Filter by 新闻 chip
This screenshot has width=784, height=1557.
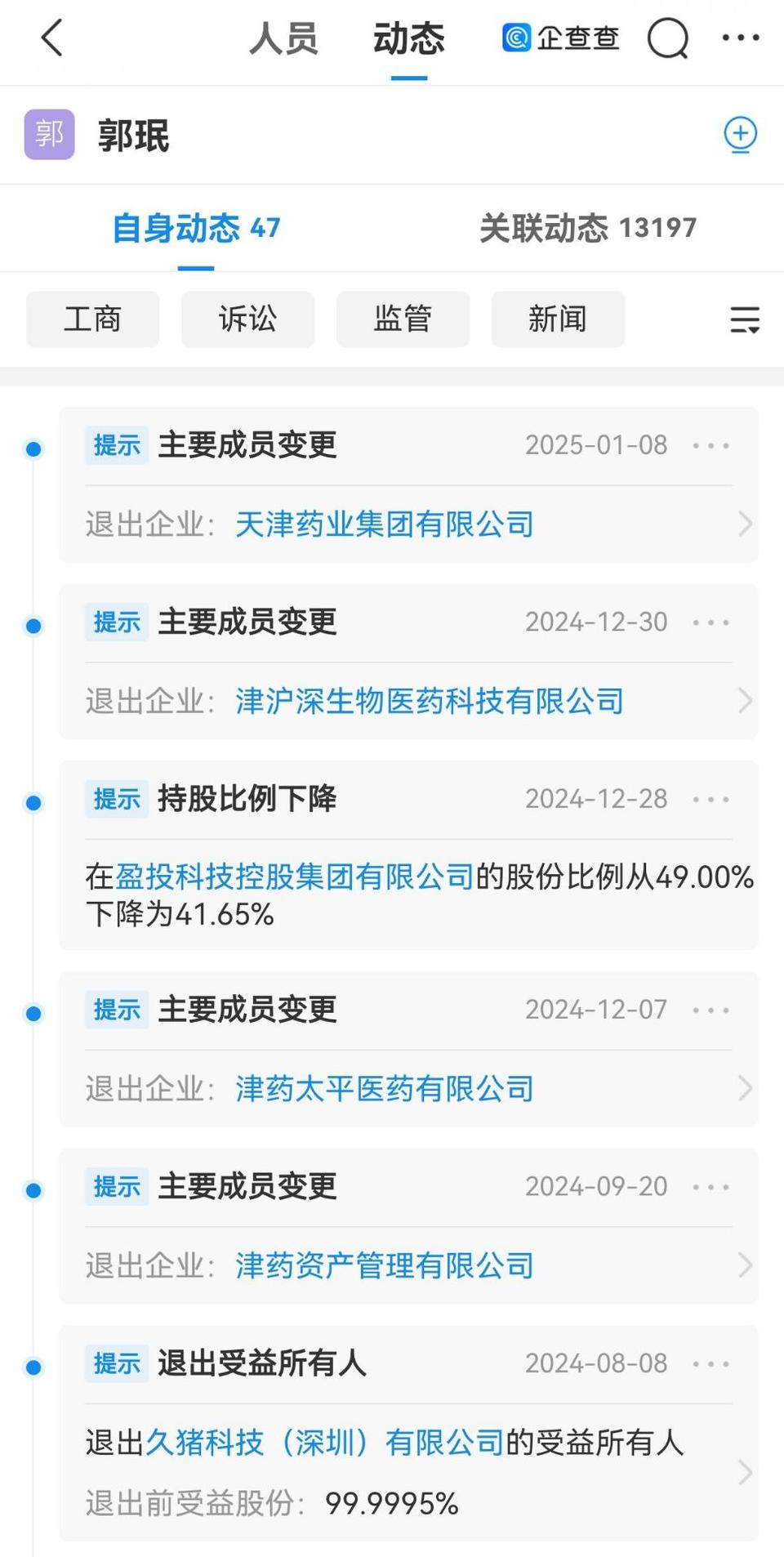click(558, 319)
